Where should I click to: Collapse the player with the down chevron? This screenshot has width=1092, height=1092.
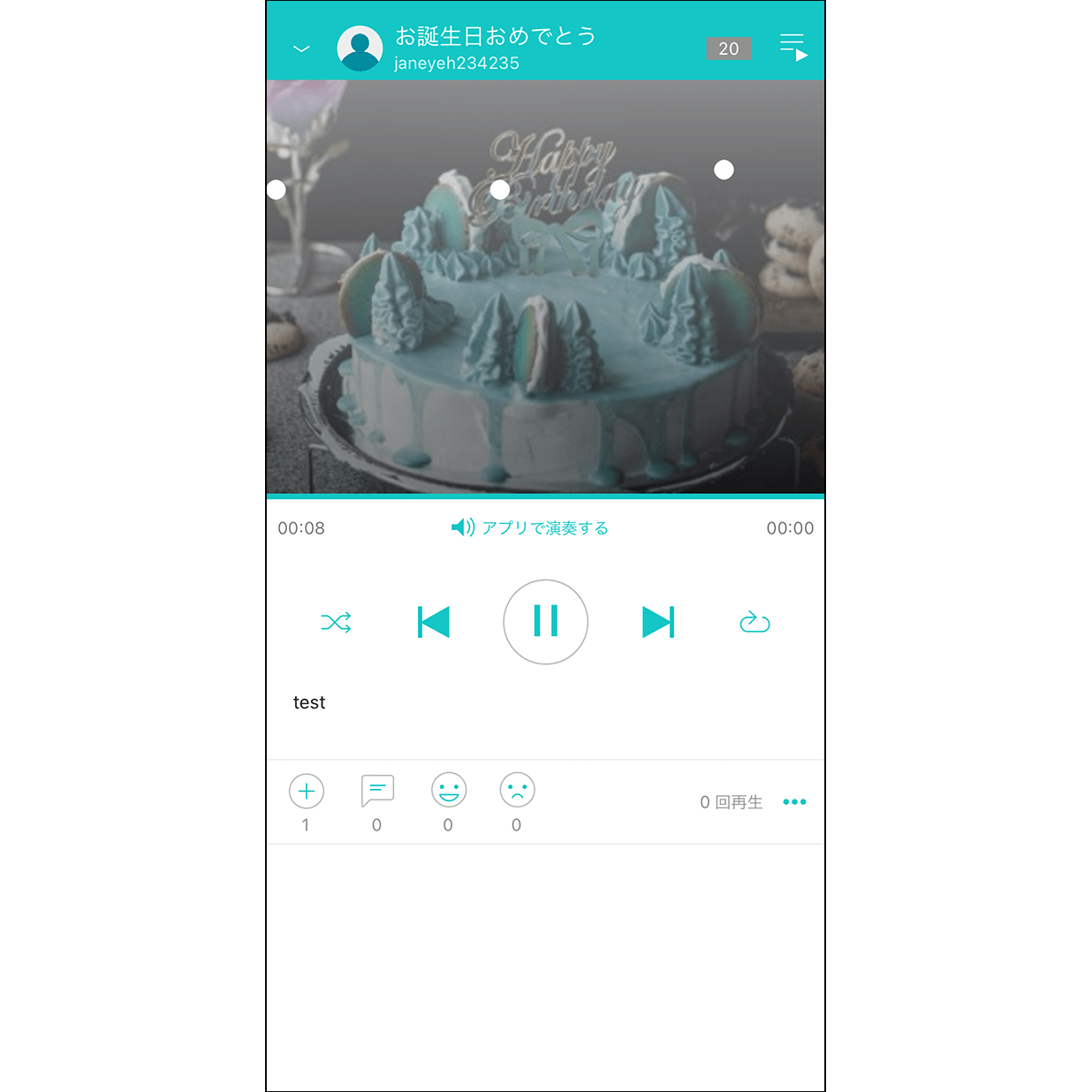[x=301, y=49]
